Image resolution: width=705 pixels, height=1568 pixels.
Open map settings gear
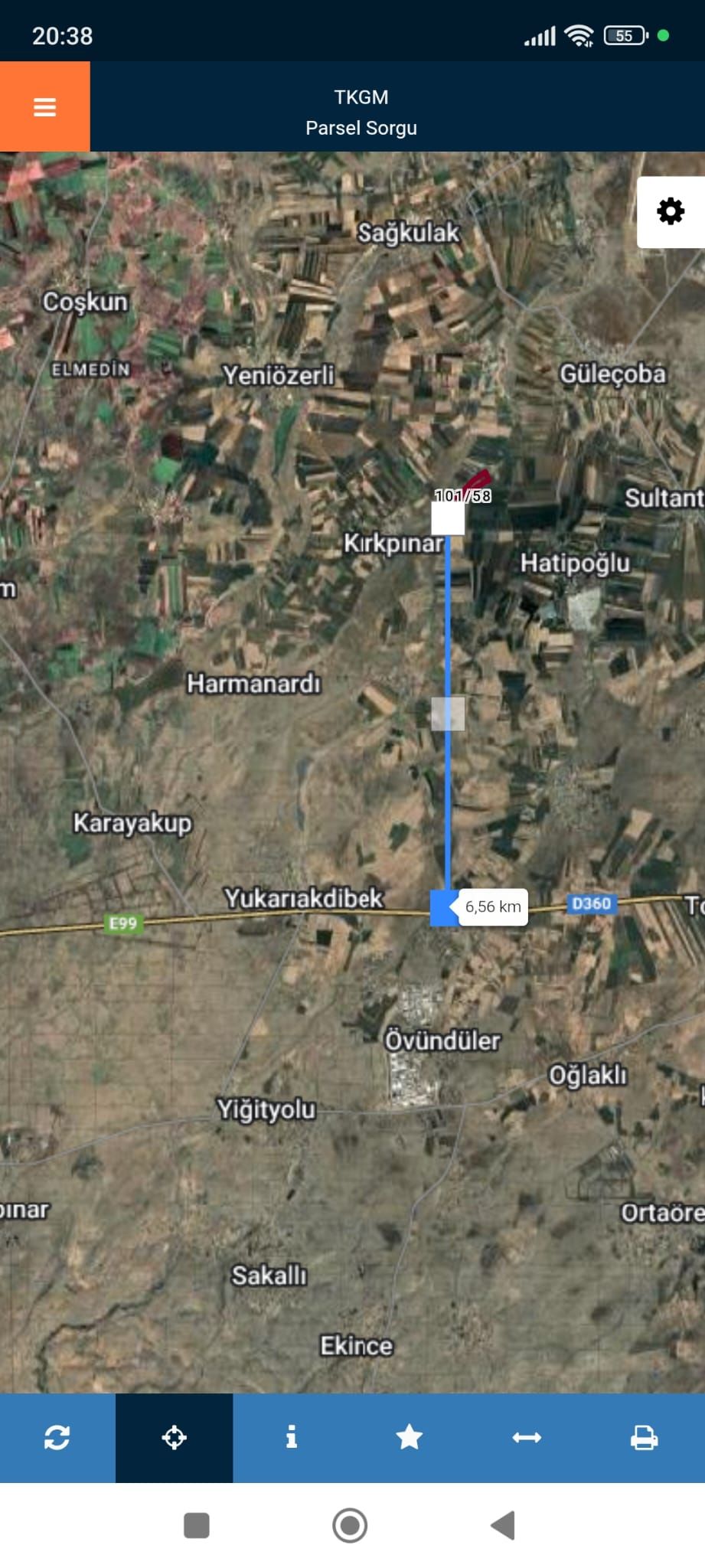pyautogui.click(x=671, y=211)
